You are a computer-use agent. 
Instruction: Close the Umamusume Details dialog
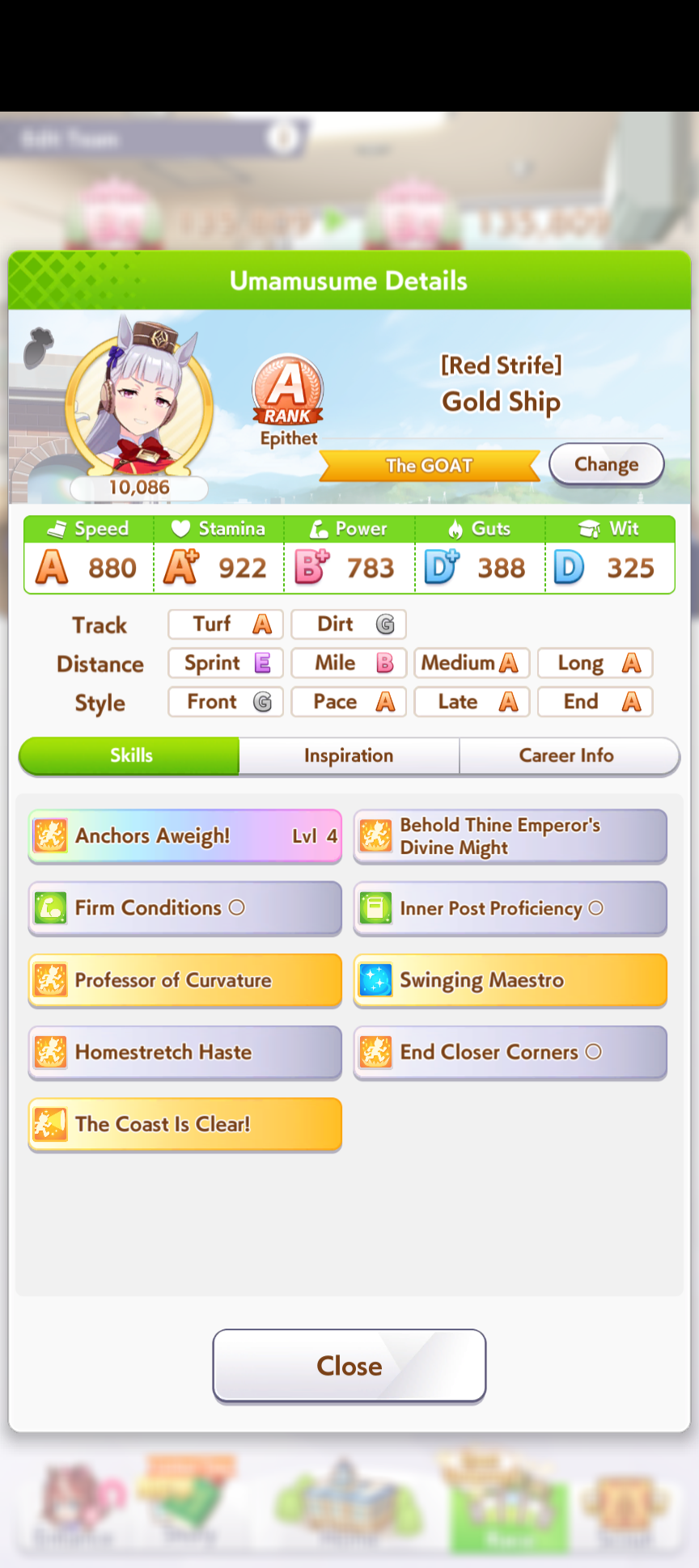coord(349,1366)
